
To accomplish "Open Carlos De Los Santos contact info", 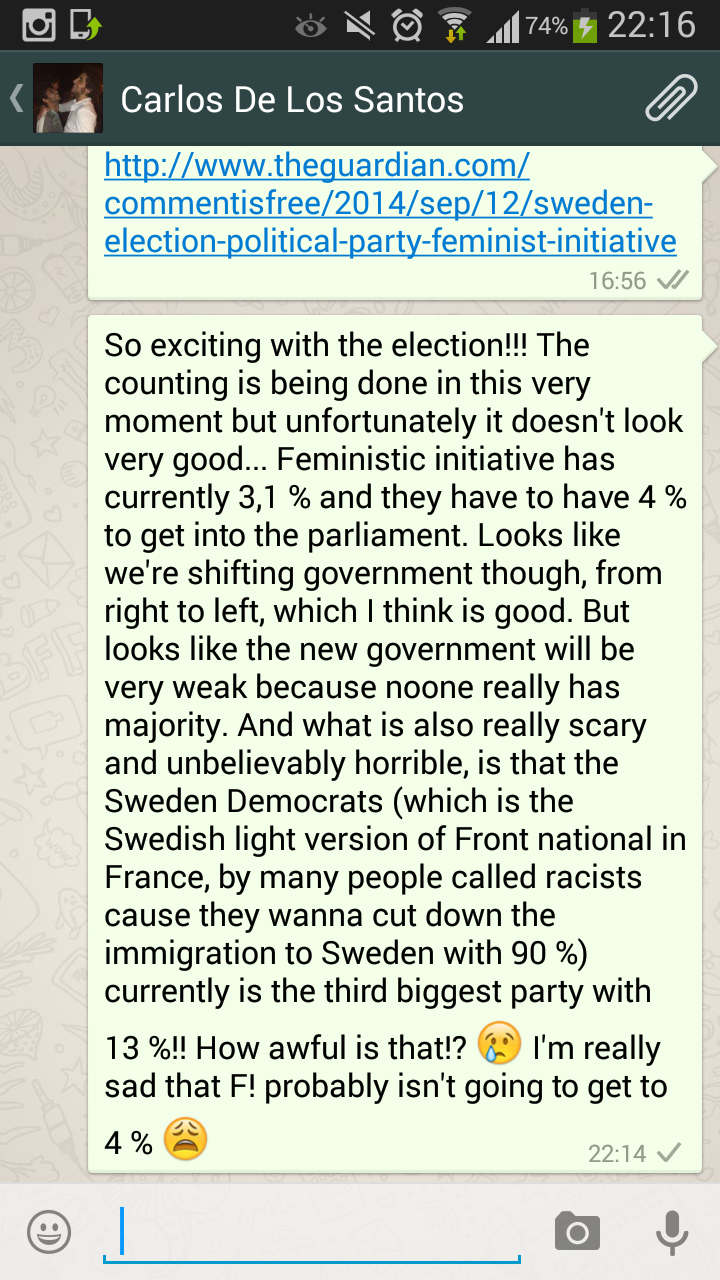I will click(x=292, y=100).
